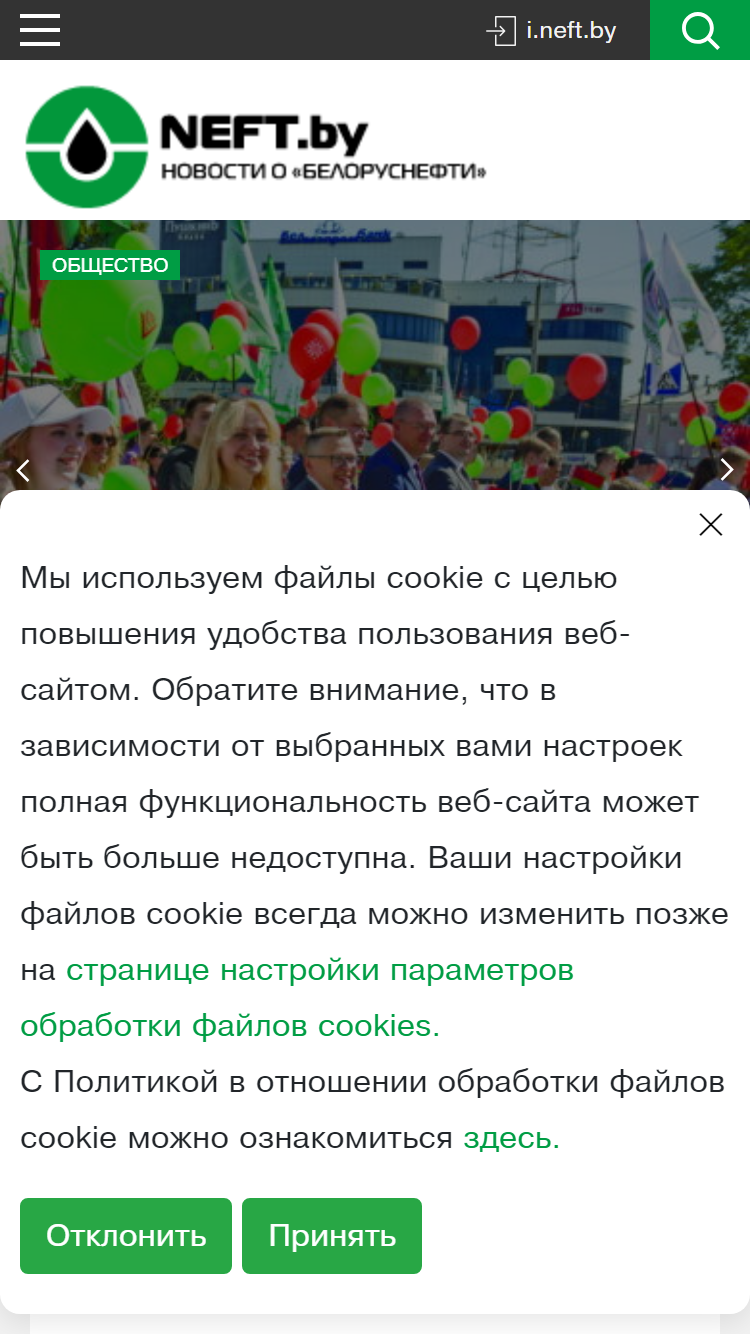Close the cookie notice
The width and height of the screenshot is (750, 1334).
click(x=711, y=525)
